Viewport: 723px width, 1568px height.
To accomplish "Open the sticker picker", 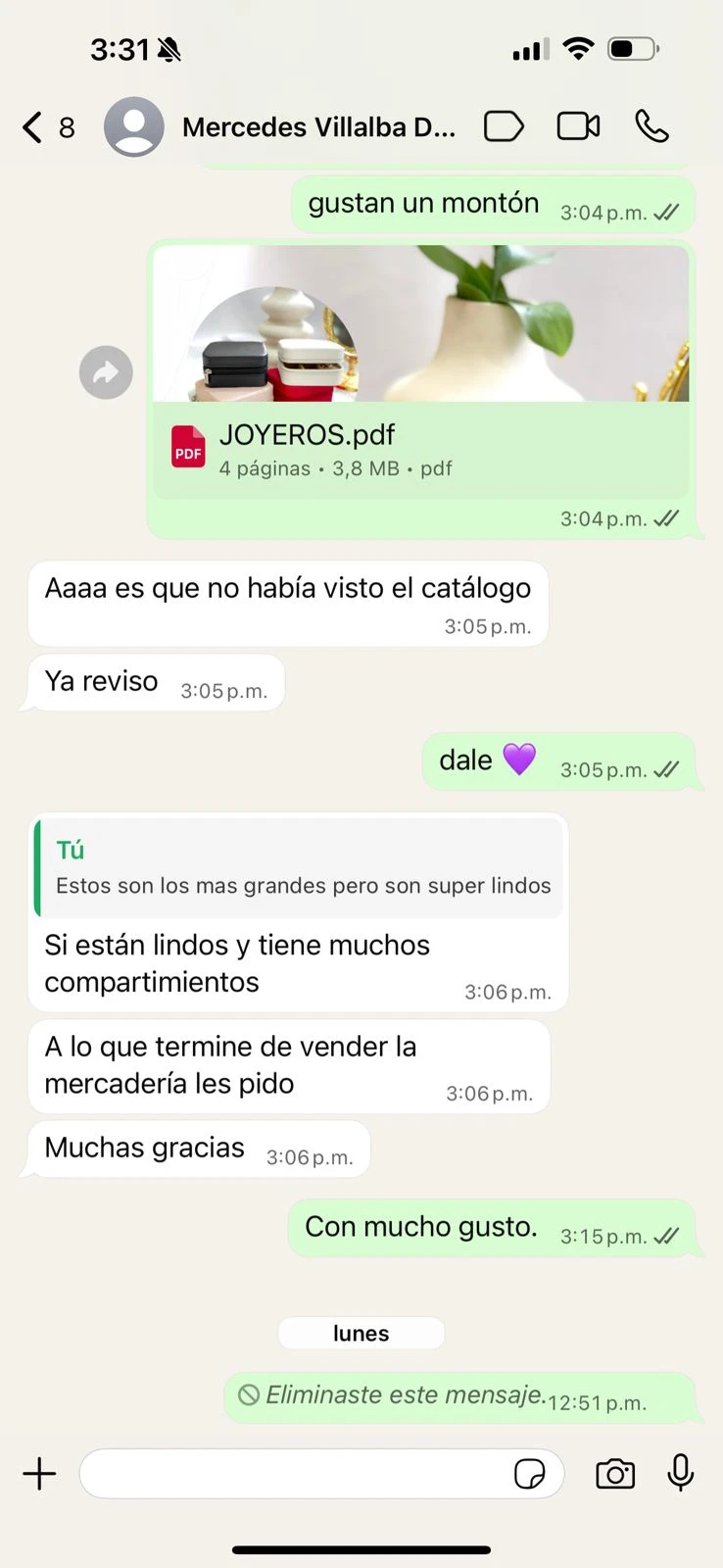I will 530,1474.
